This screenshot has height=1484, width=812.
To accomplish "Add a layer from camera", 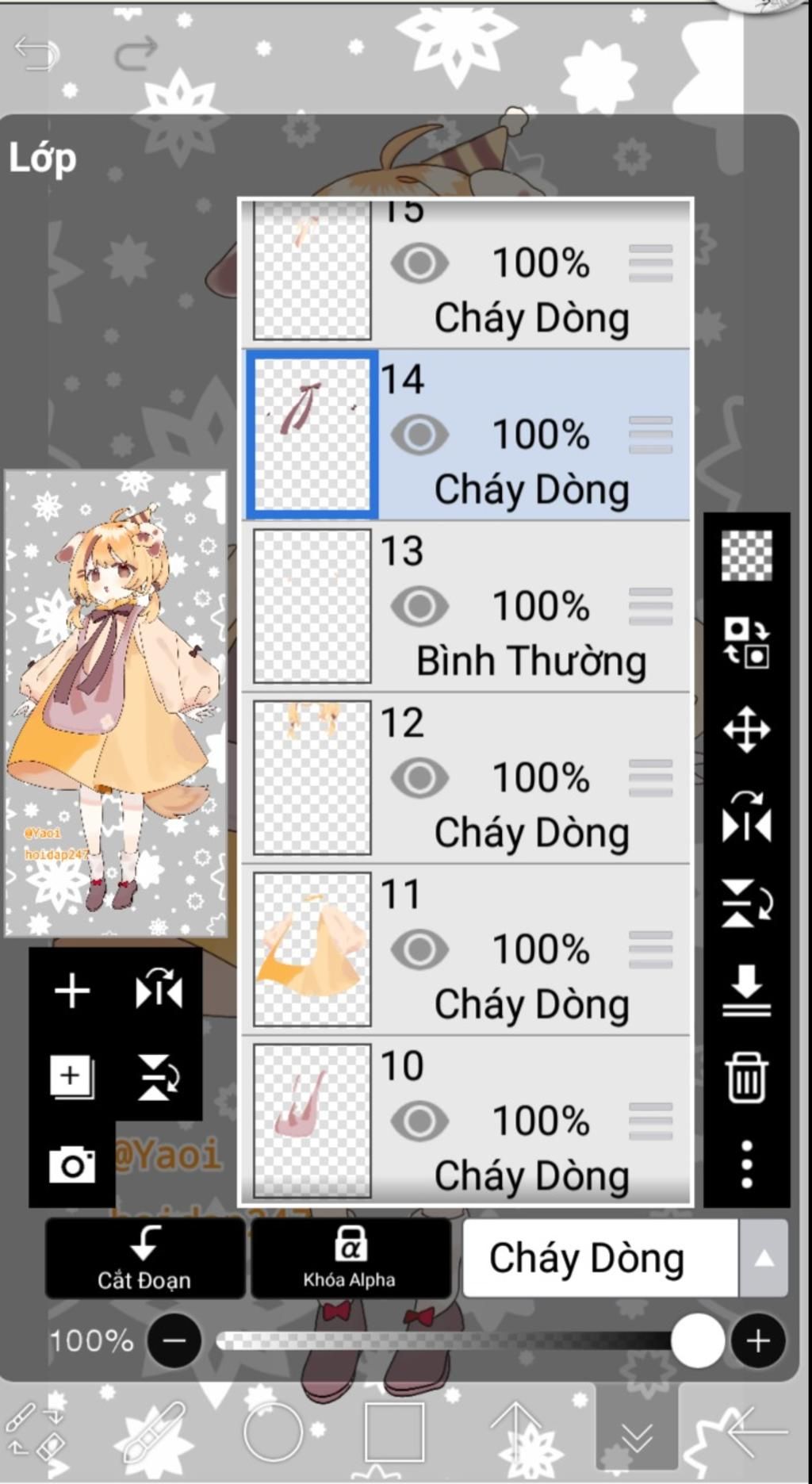I will click(72, 1164).
